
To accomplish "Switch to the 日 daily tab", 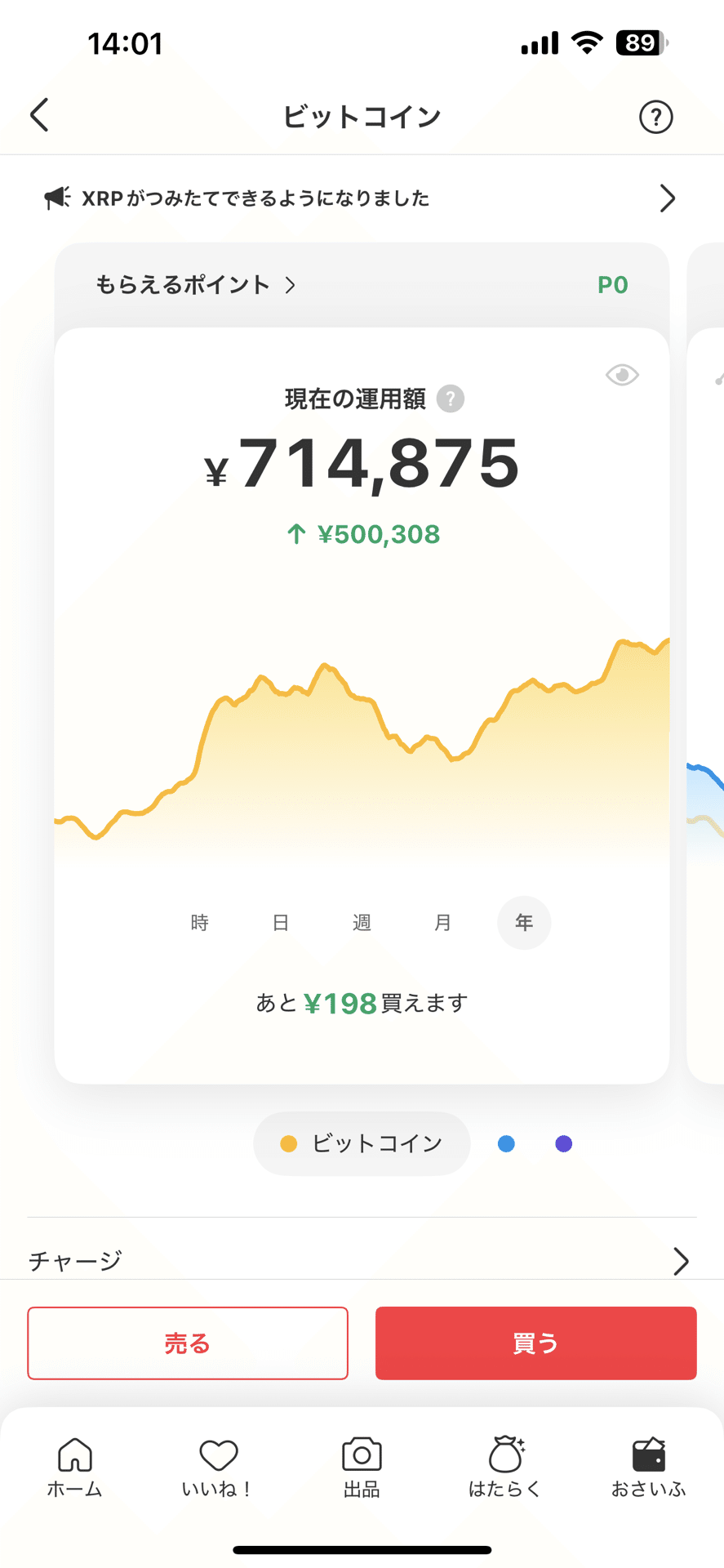I will (280, 922).
